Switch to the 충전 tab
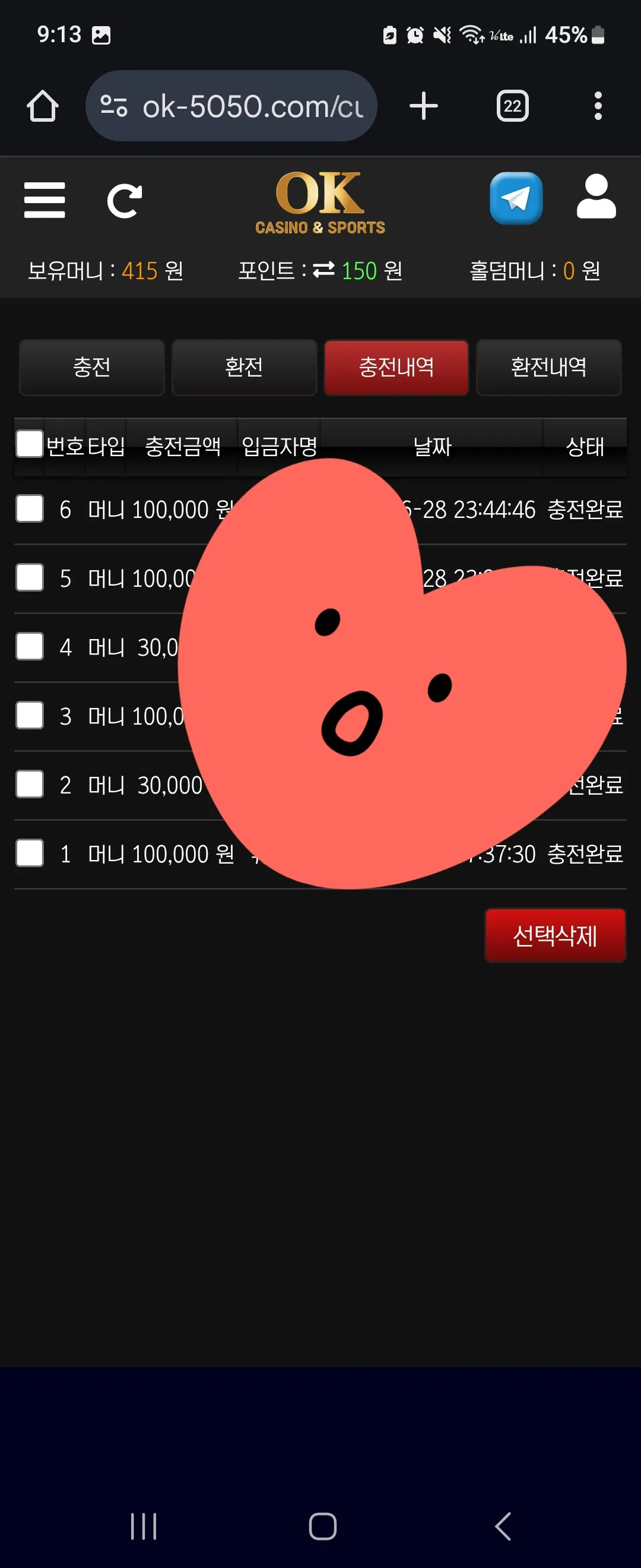This screenshot has height=1568, width=641. point(92,367)
